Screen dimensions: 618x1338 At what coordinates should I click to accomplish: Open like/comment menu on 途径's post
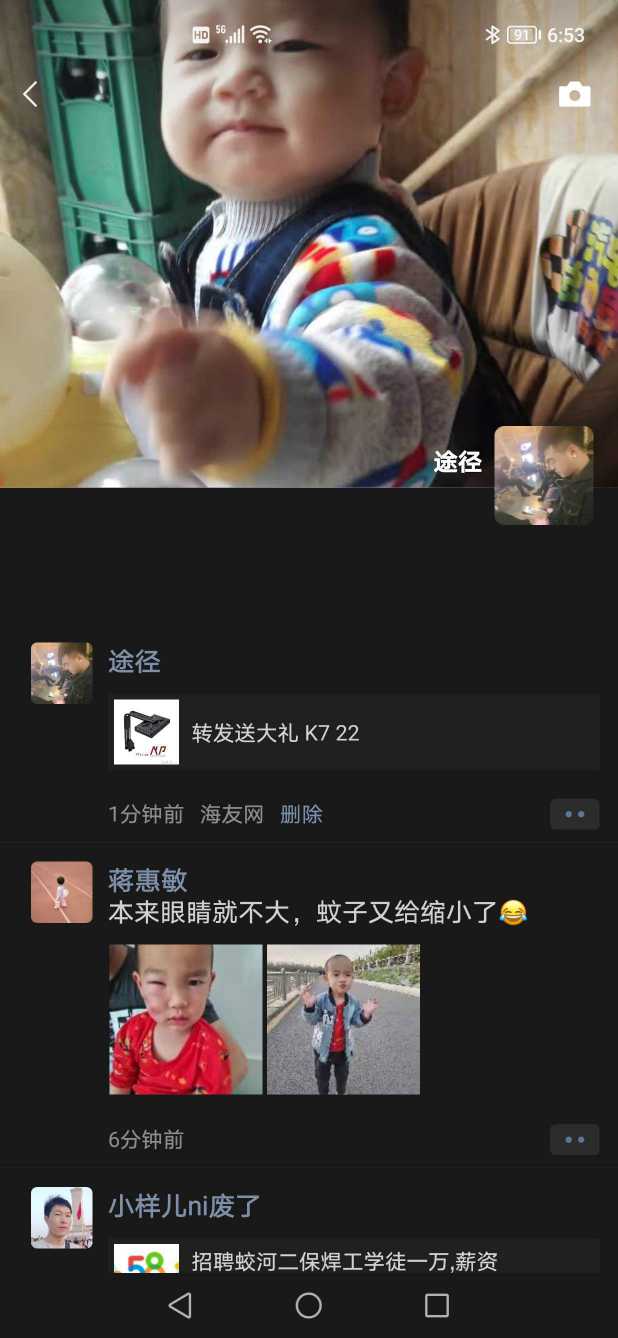[574, 814]
